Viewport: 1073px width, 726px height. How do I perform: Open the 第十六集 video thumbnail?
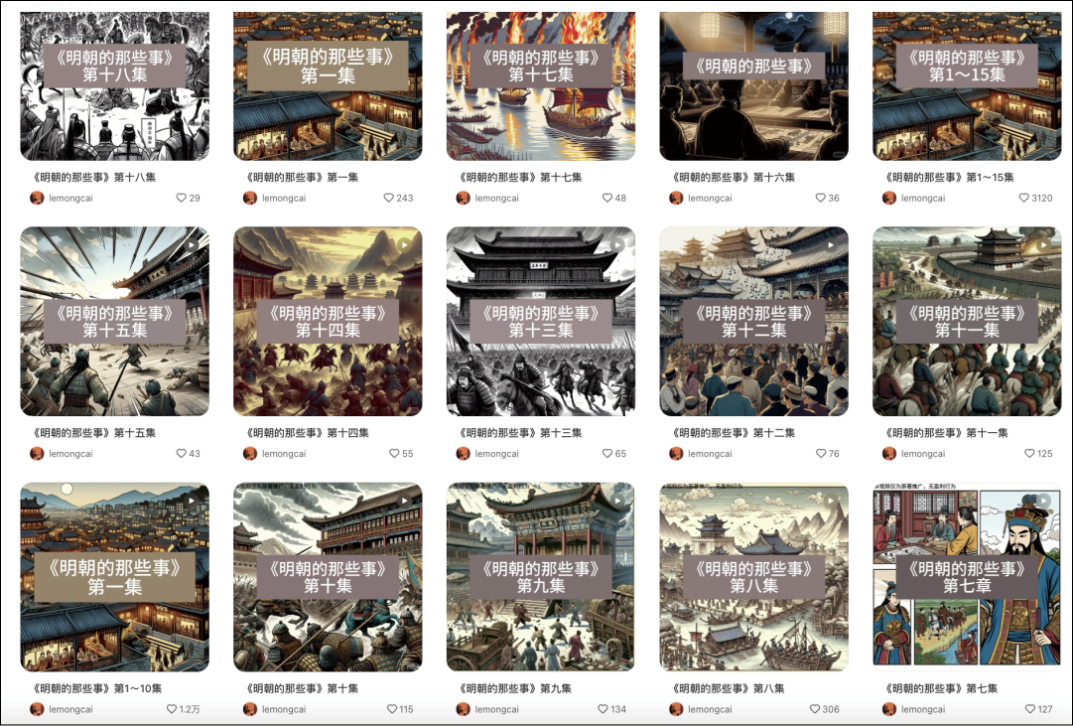[x=753, y=85]
